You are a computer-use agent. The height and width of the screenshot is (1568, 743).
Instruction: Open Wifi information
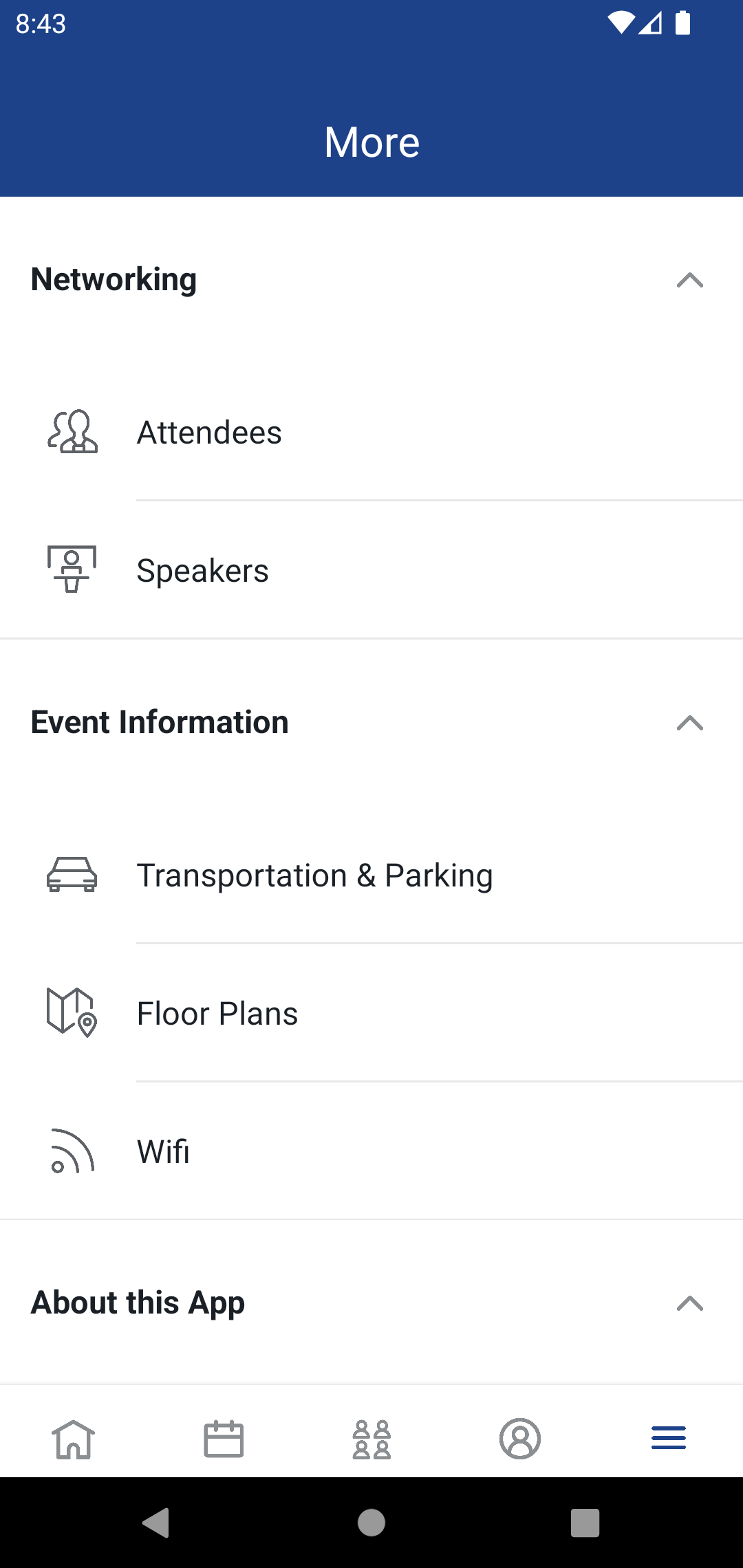tap(371, 1151)
